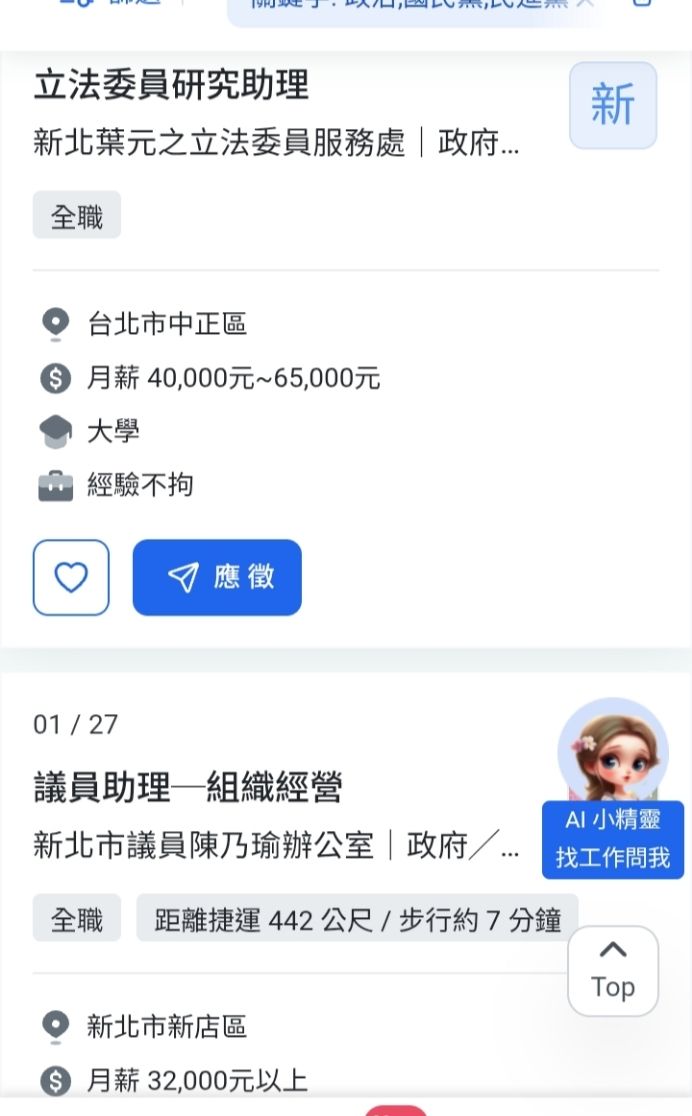Jump back to Top of the list

tap(612, 970)
